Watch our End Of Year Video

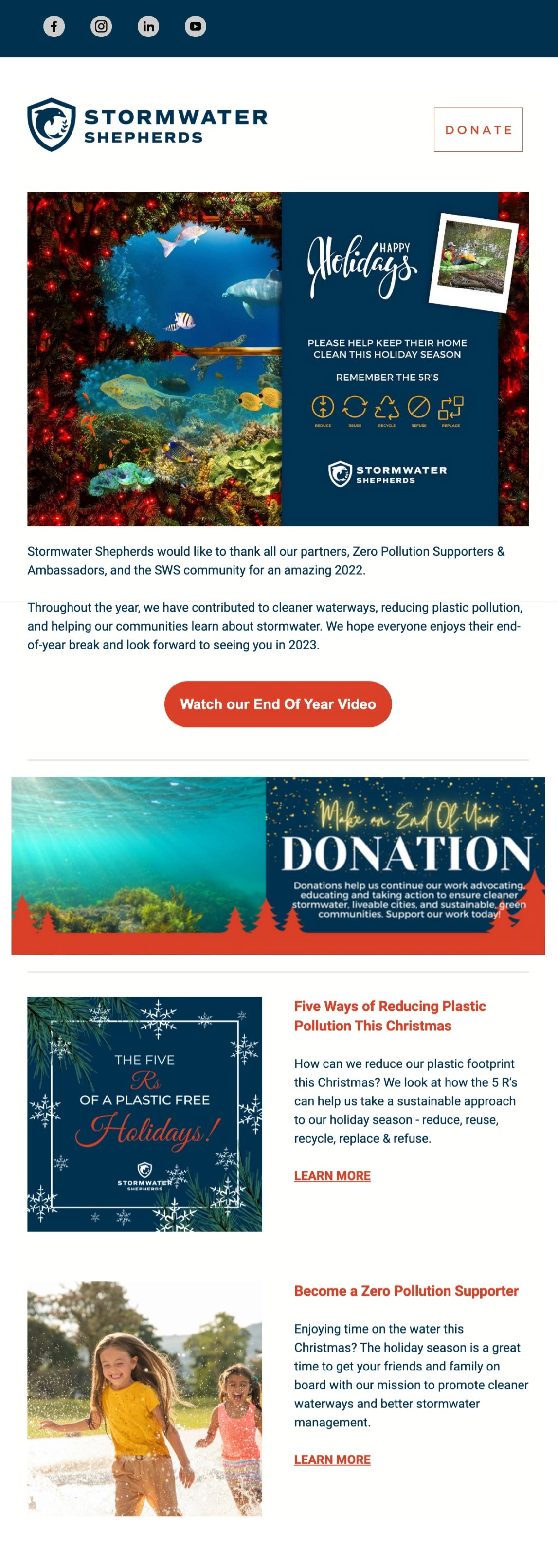[278, 704]
